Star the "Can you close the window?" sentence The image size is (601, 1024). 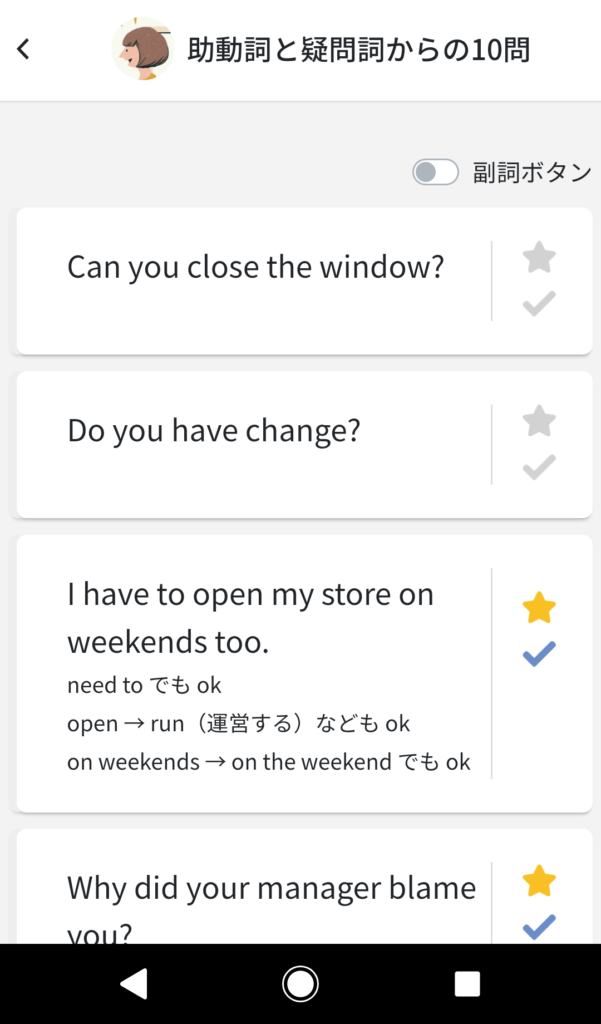(x=539, y=258)
